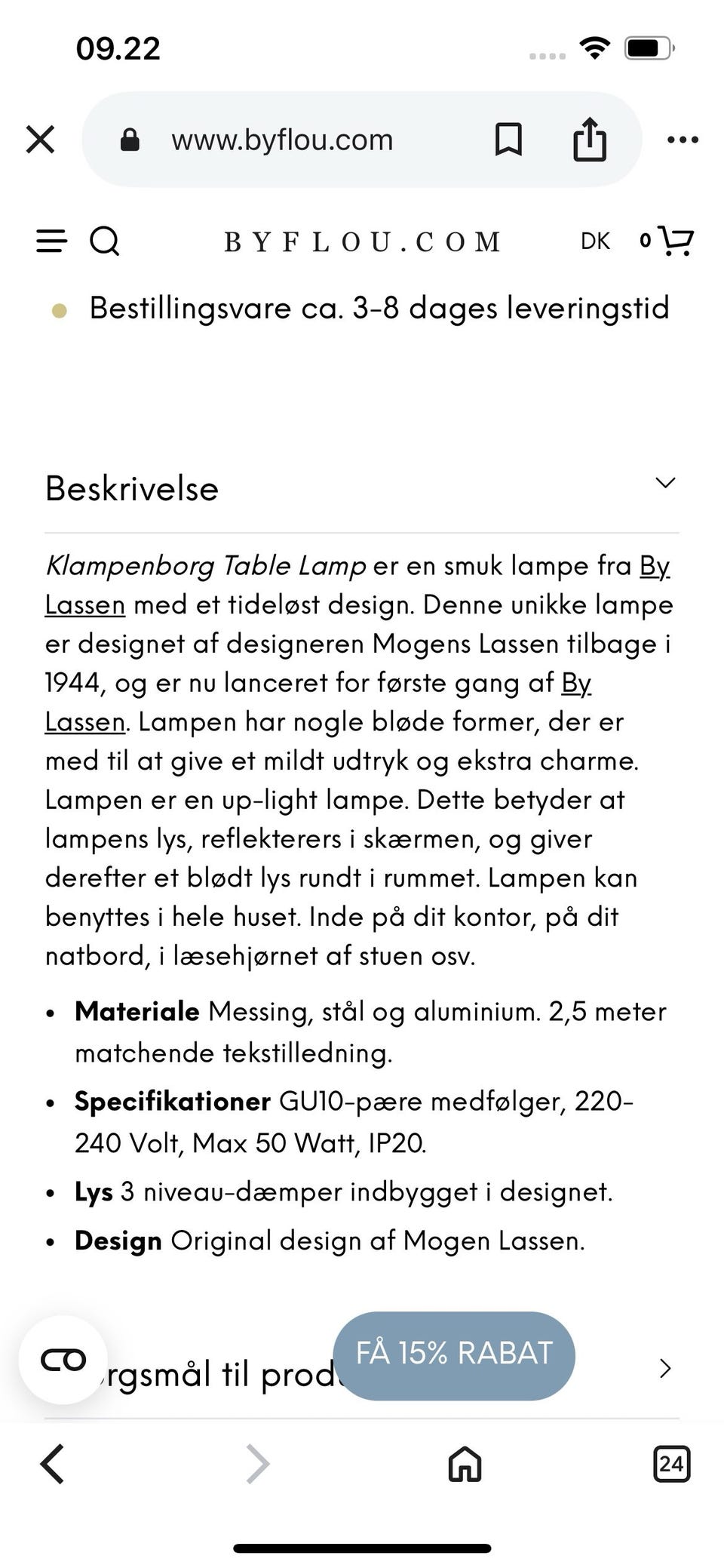
Task: Switch country selection via DK label
Action: [x=594, y=241]
